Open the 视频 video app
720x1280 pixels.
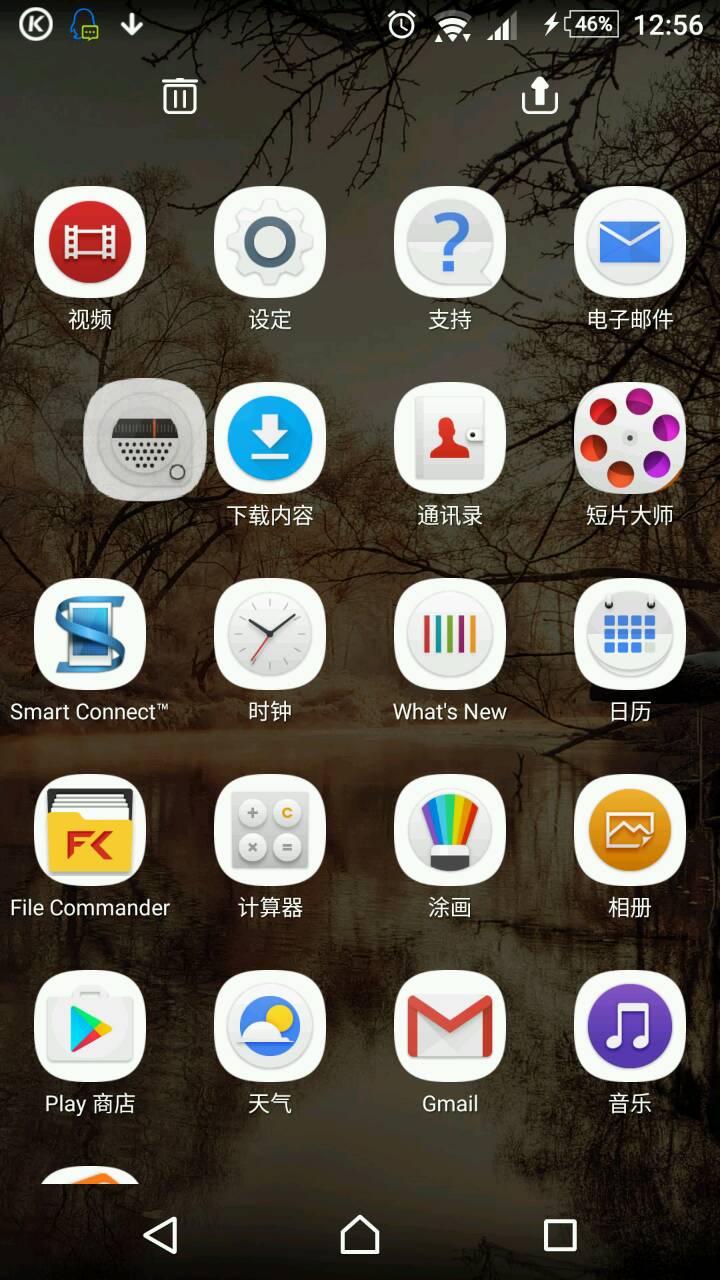(x=90, y=242)
